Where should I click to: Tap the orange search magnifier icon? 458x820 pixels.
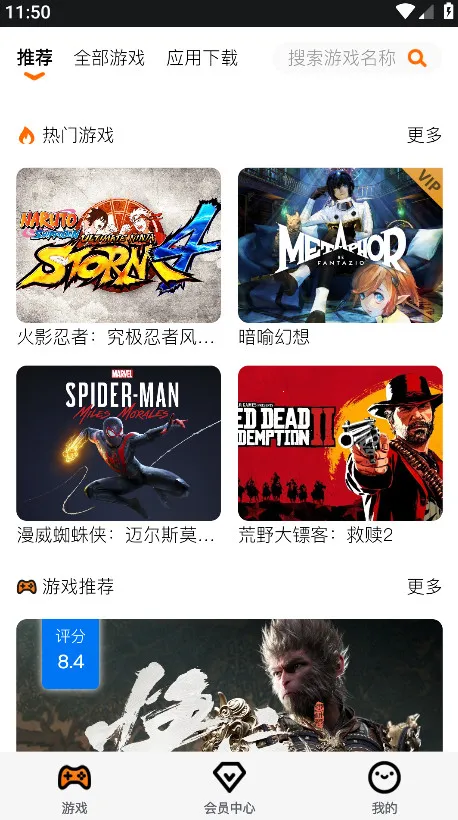pos(417,58)
